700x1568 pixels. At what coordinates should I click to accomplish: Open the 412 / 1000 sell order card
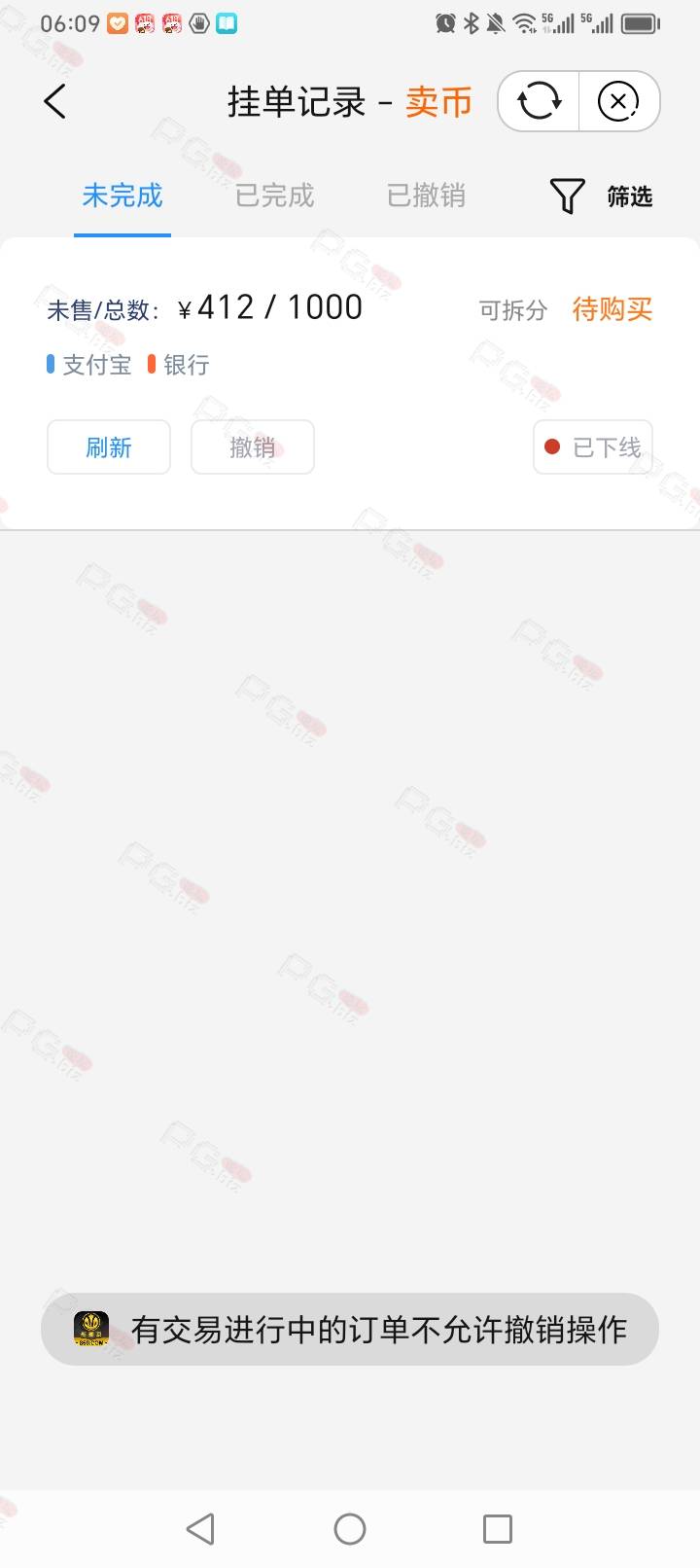(x=350, y=383)
